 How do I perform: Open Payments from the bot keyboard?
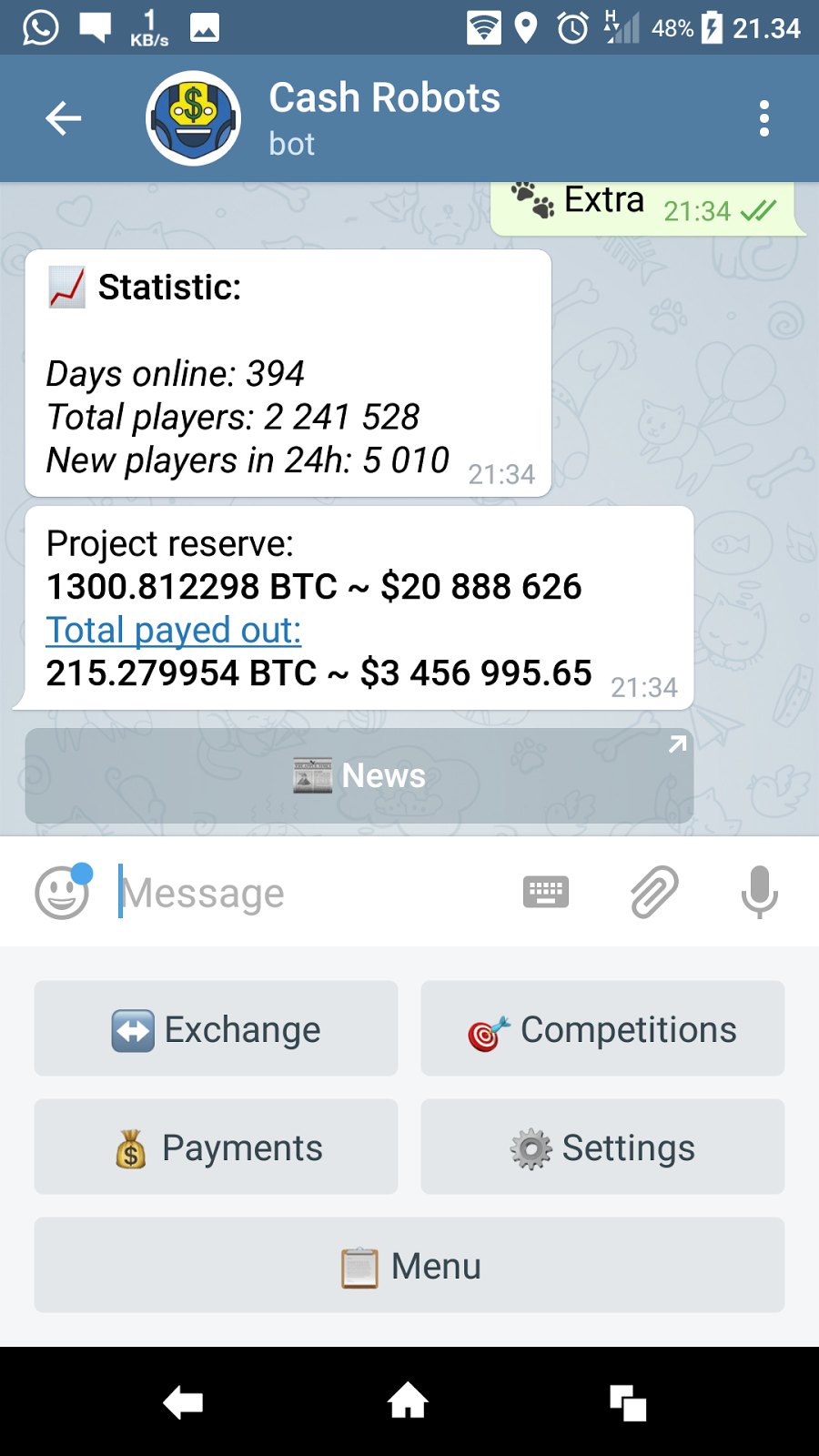216,1148
